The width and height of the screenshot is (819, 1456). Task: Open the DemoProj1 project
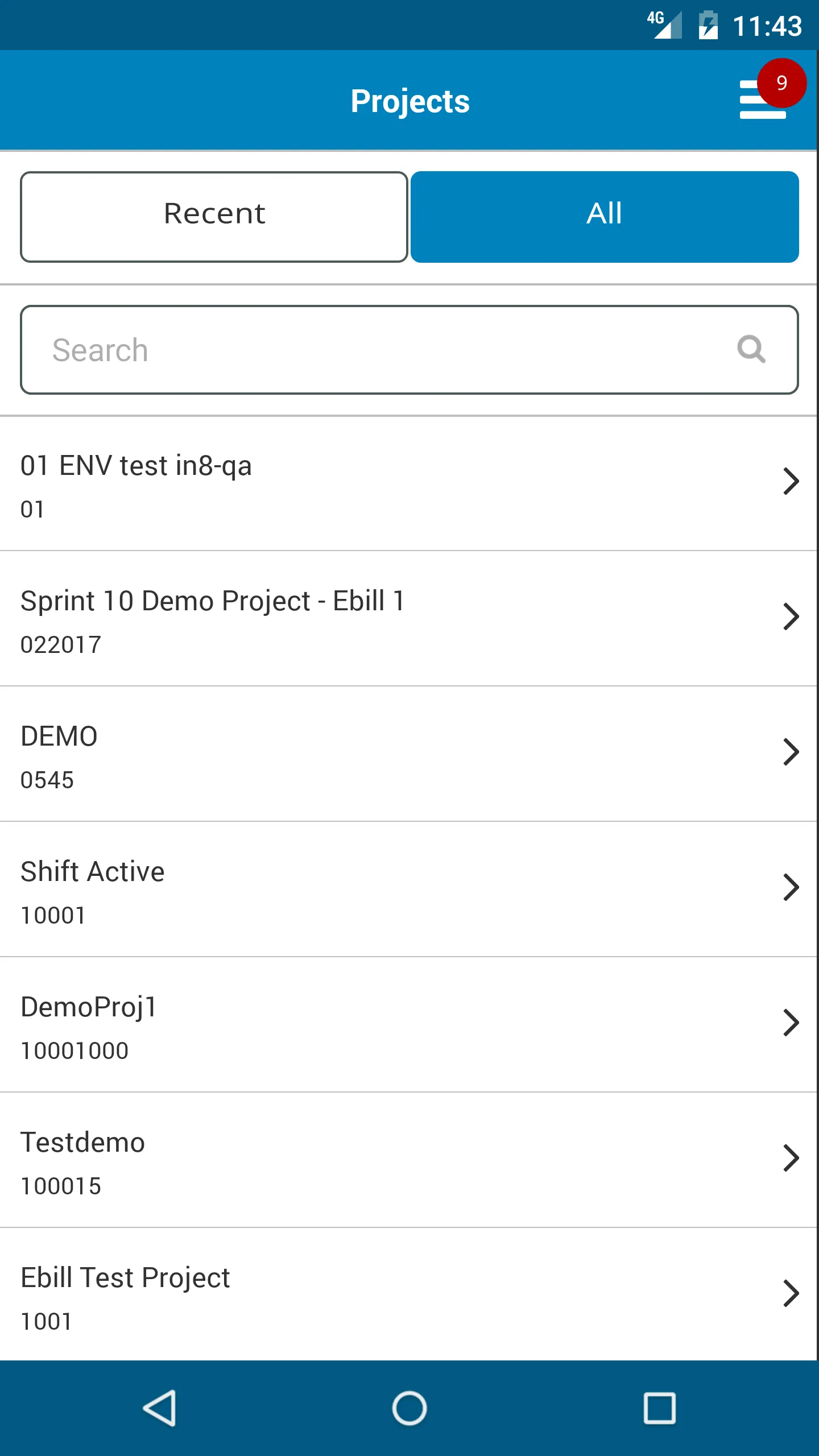pos(409,1025)
